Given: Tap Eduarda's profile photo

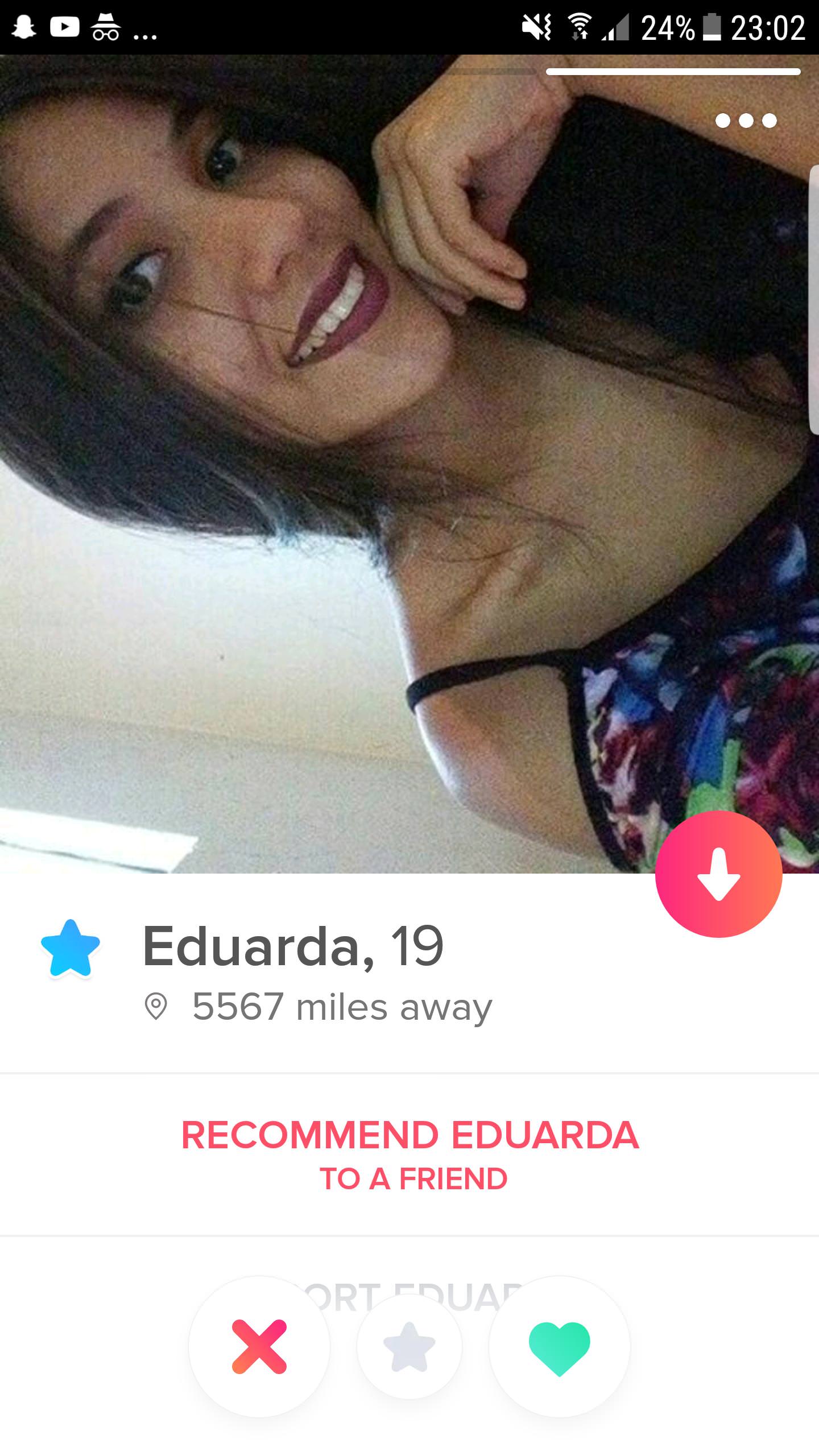Looking at the screenshot, I should [x=409, y=464].
